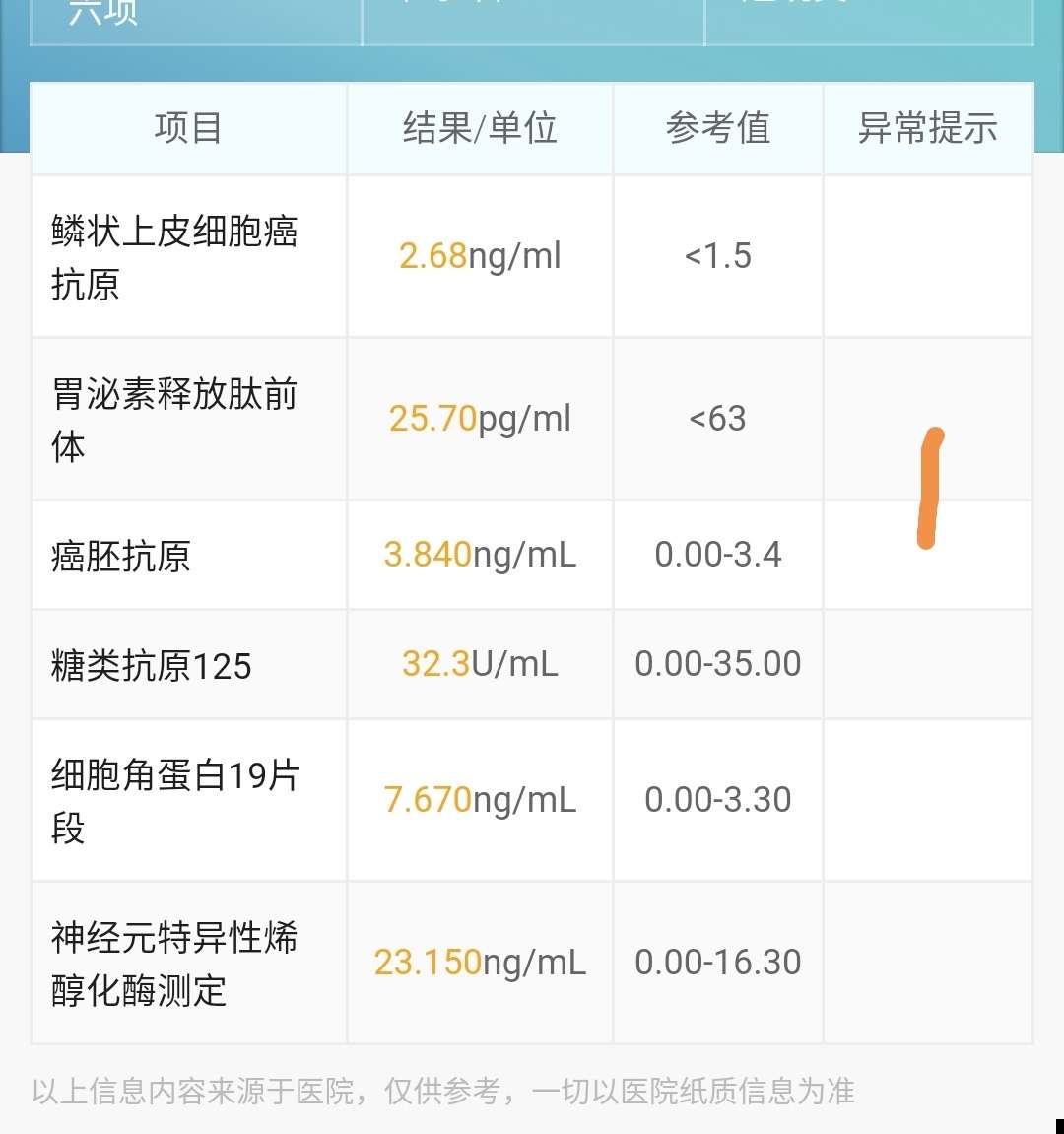Select the middle tab in the top bar
This screenshot has height=1134, width=1064.
tap(532, 12)
